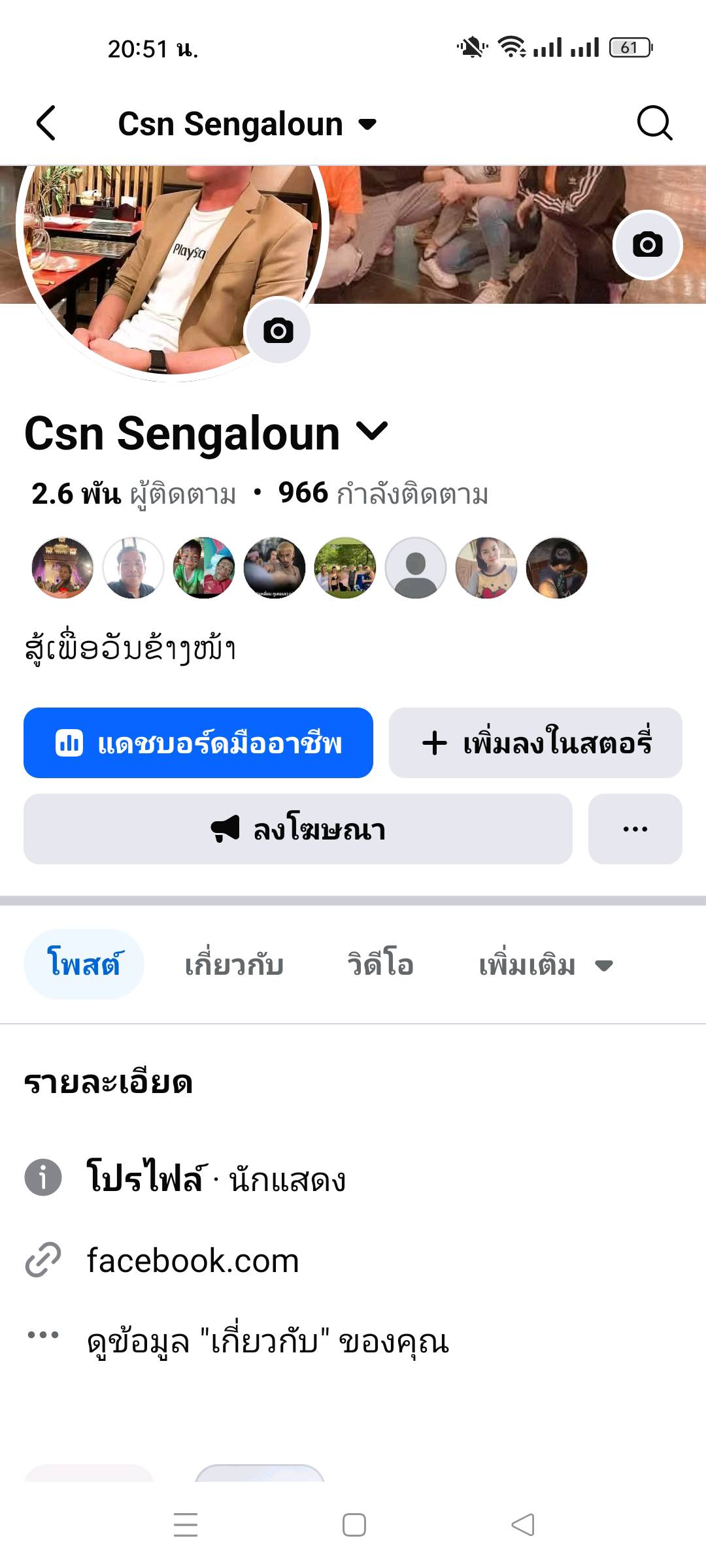The width and height of the screenshot is (706, 1568).
Task: Open the recent apps menu
Action: click(186, 1525)
